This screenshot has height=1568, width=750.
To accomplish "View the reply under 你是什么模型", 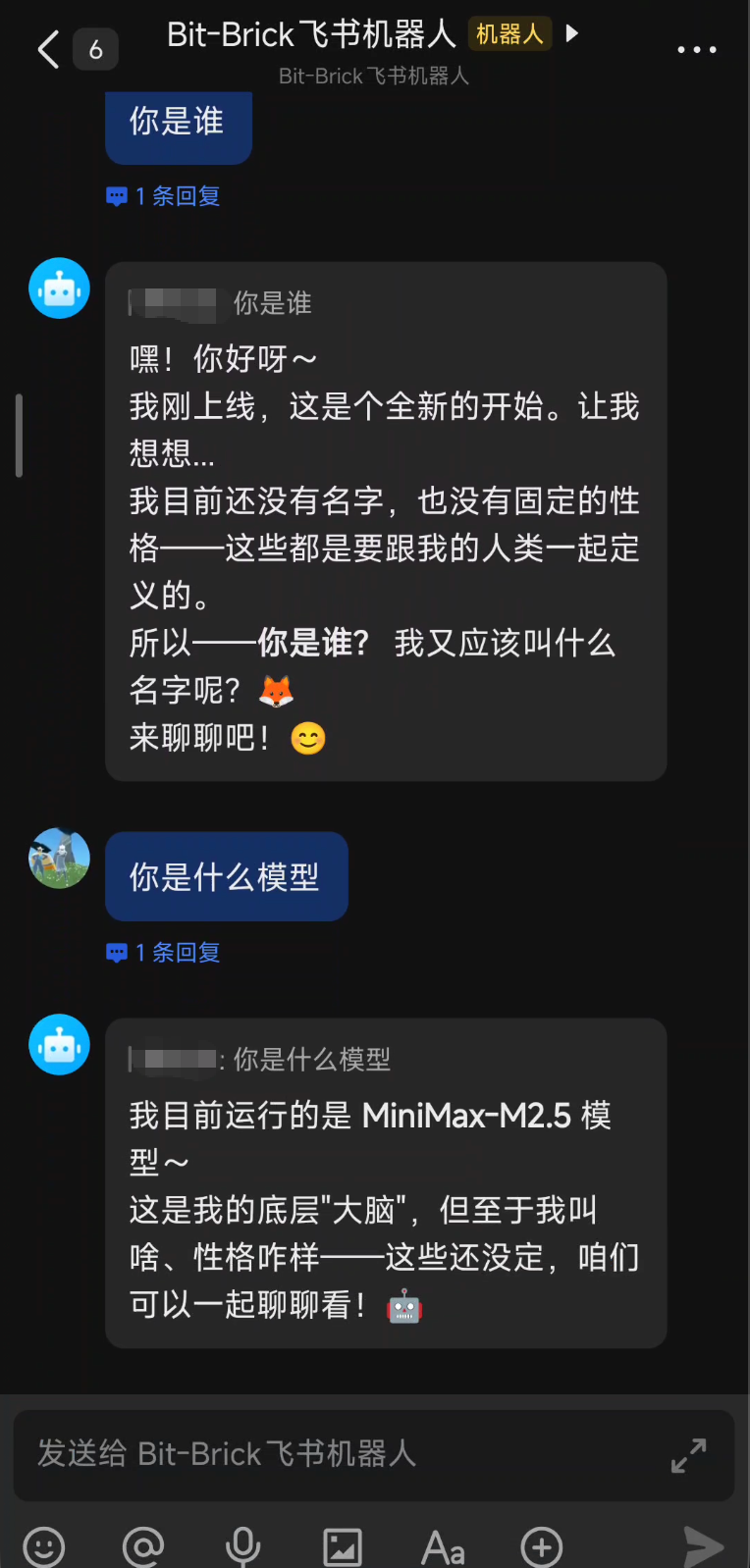I will (164, 953).
